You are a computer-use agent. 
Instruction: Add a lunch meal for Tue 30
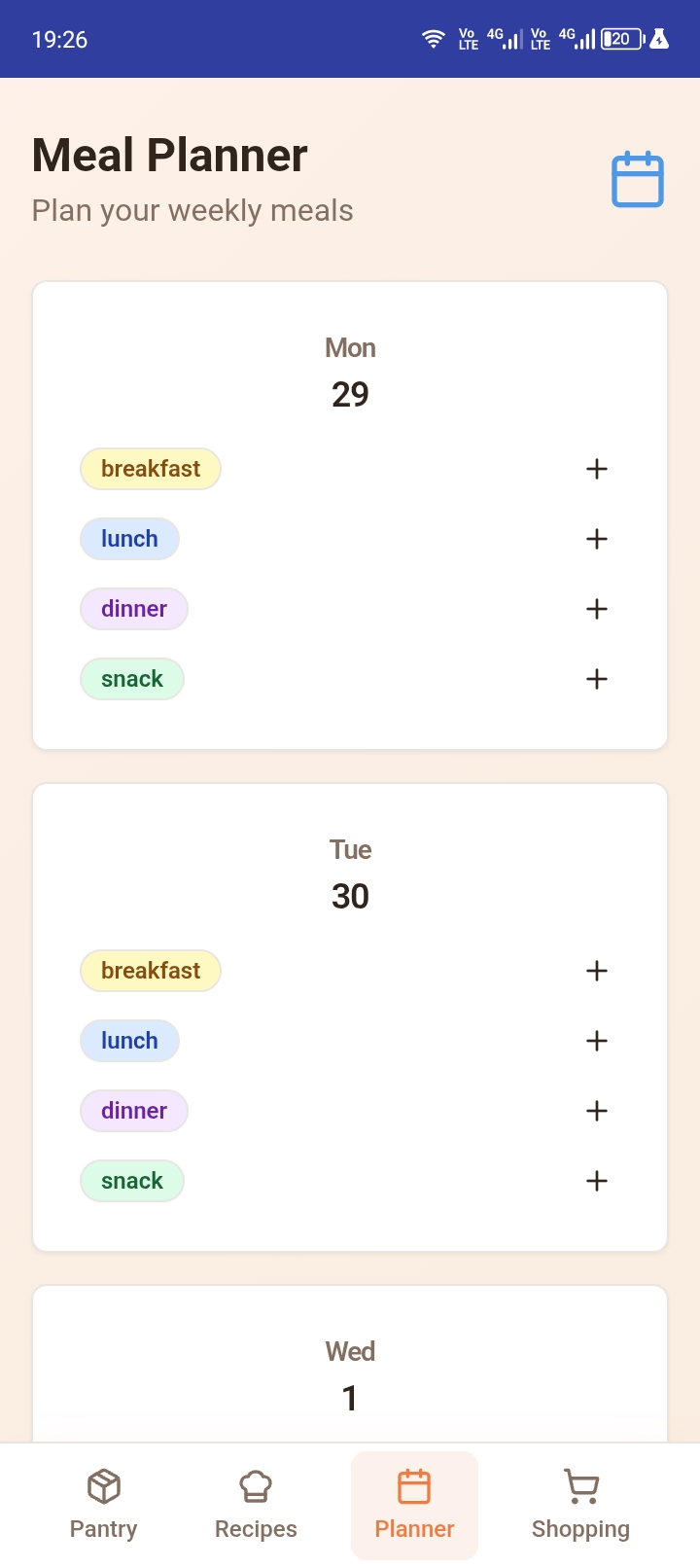[597, 1041]
